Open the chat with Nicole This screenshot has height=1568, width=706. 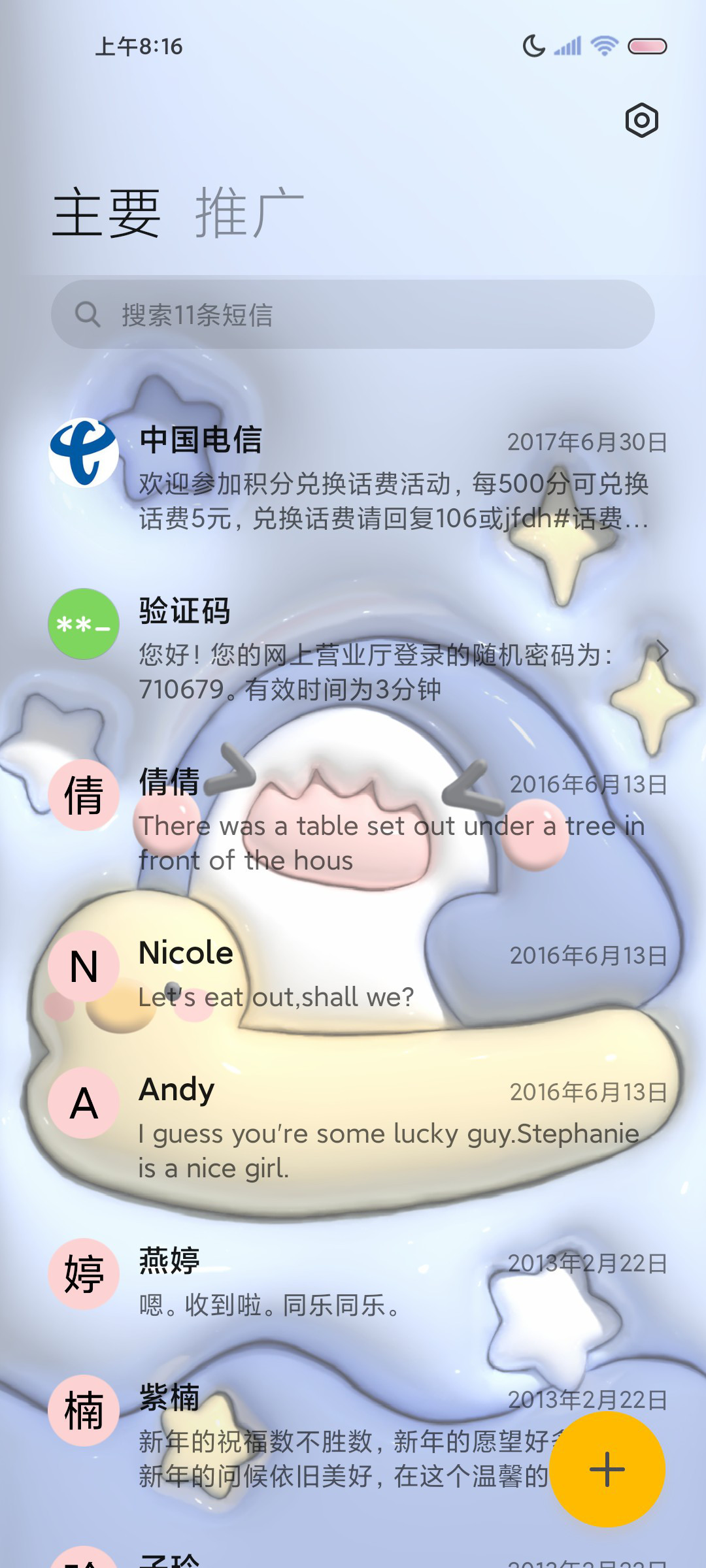point(353,973)
